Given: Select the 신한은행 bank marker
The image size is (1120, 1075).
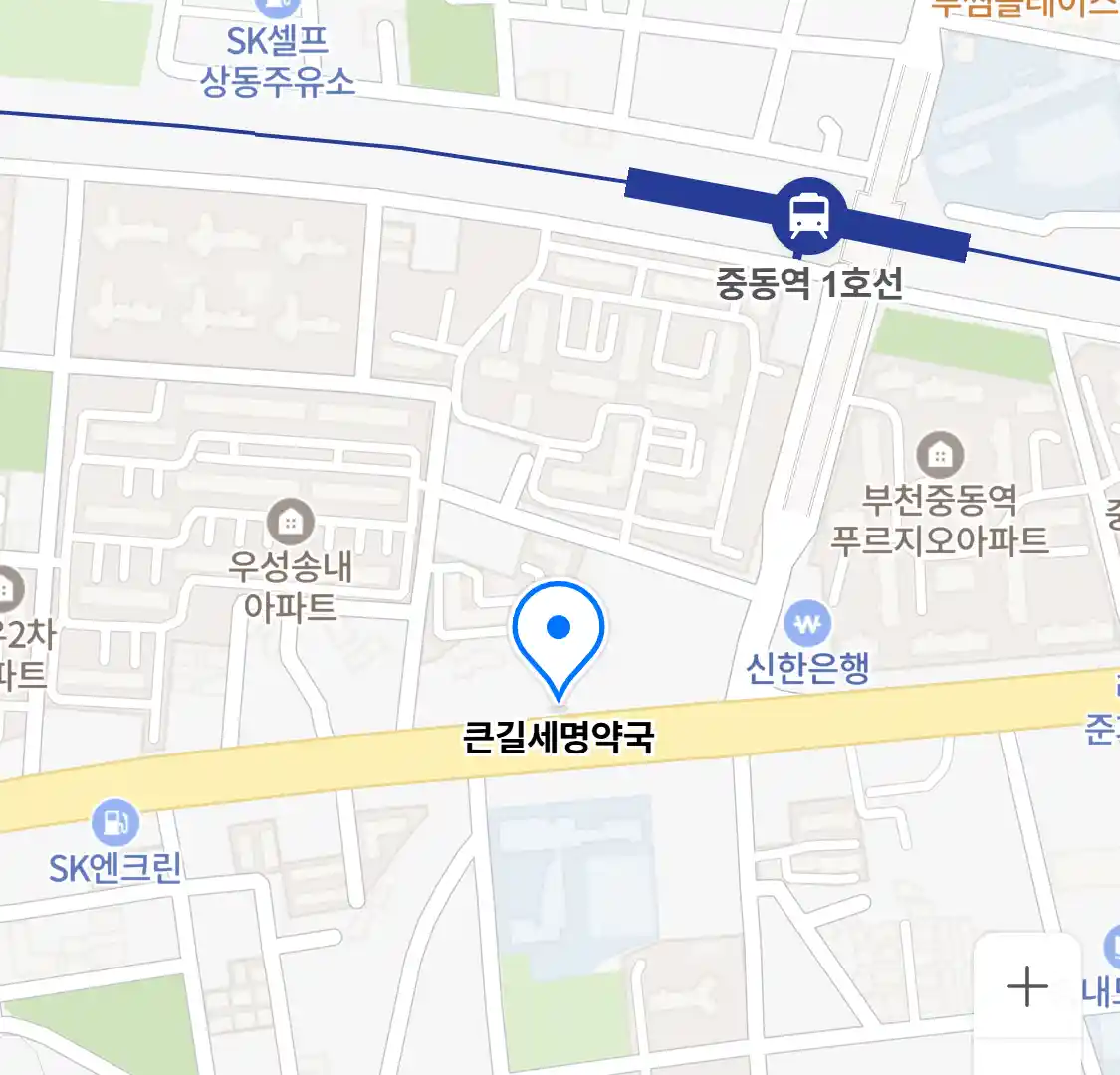Looking at the screenshot, I should (x=807, y=625).
